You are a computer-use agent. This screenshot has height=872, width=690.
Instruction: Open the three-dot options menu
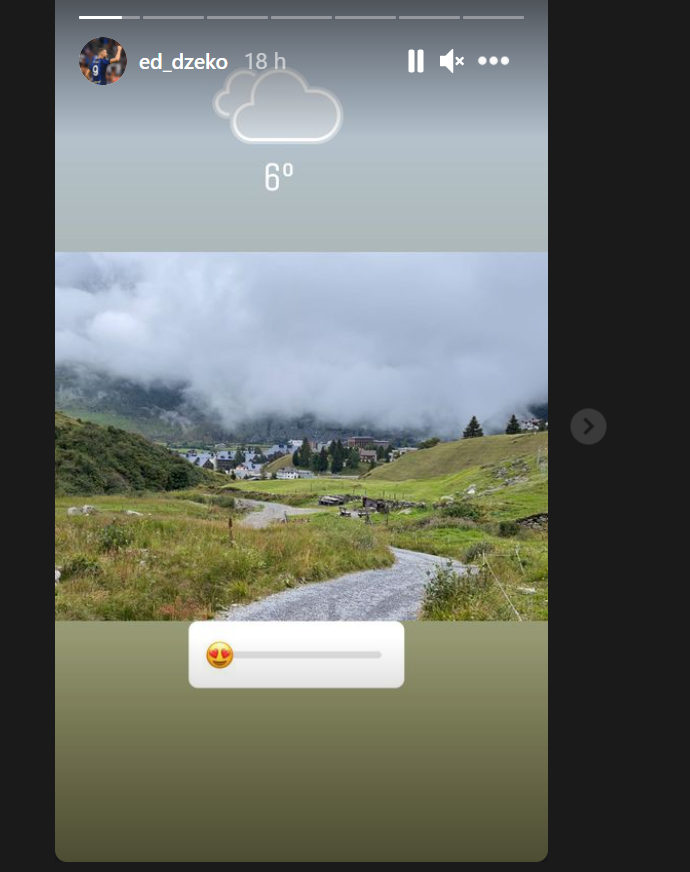pos(493,62)
